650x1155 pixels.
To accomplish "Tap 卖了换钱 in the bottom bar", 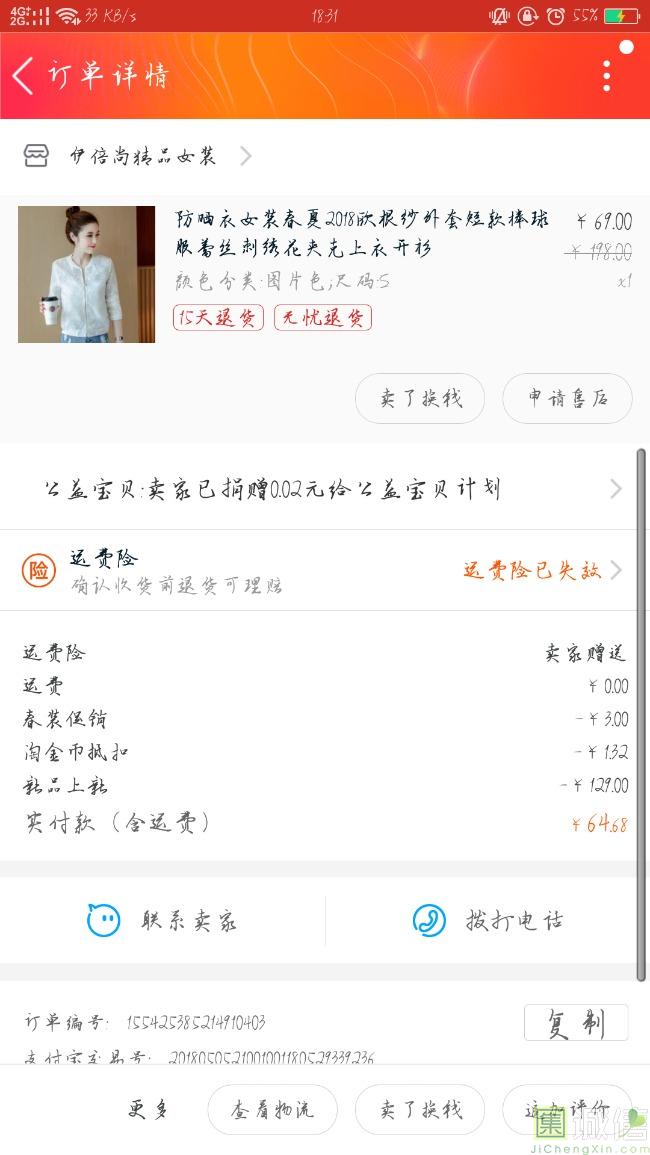I will coord(420,1109).
